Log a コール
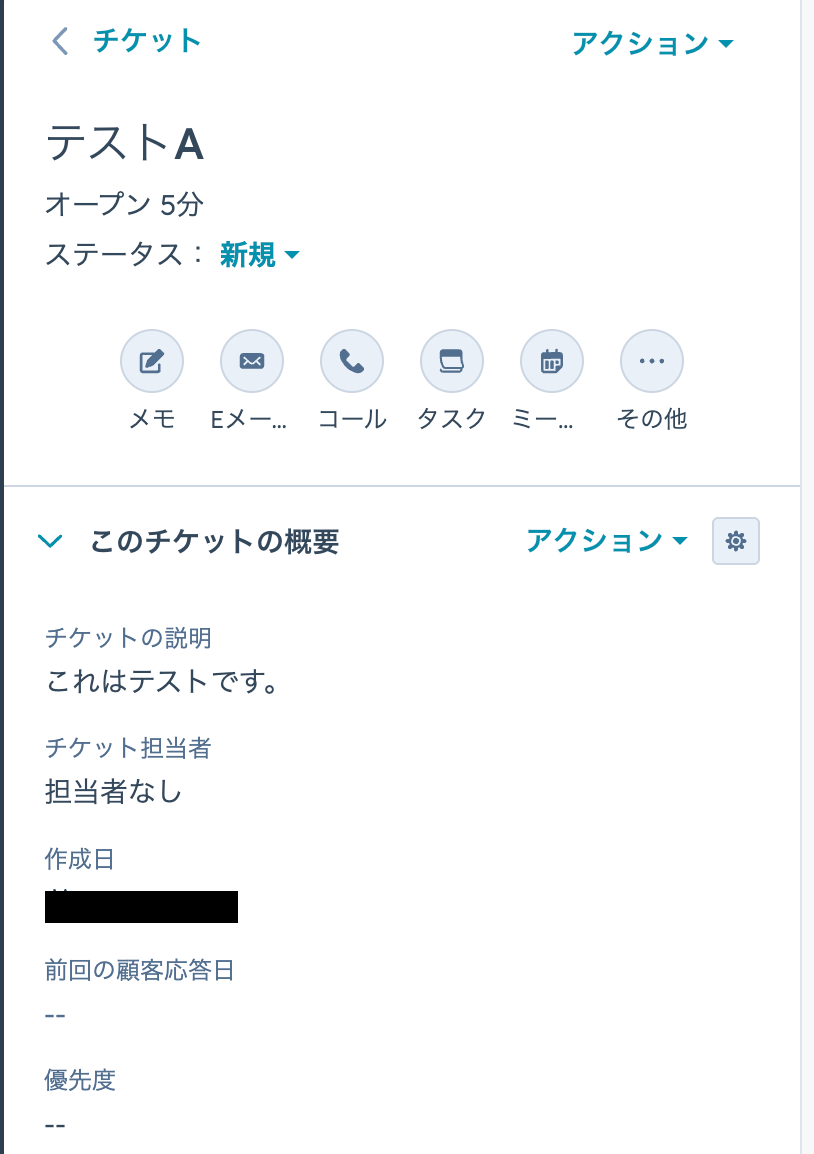Image resolution: width=814 pixels, height=1154 pixels. click(x=352, y=361)
